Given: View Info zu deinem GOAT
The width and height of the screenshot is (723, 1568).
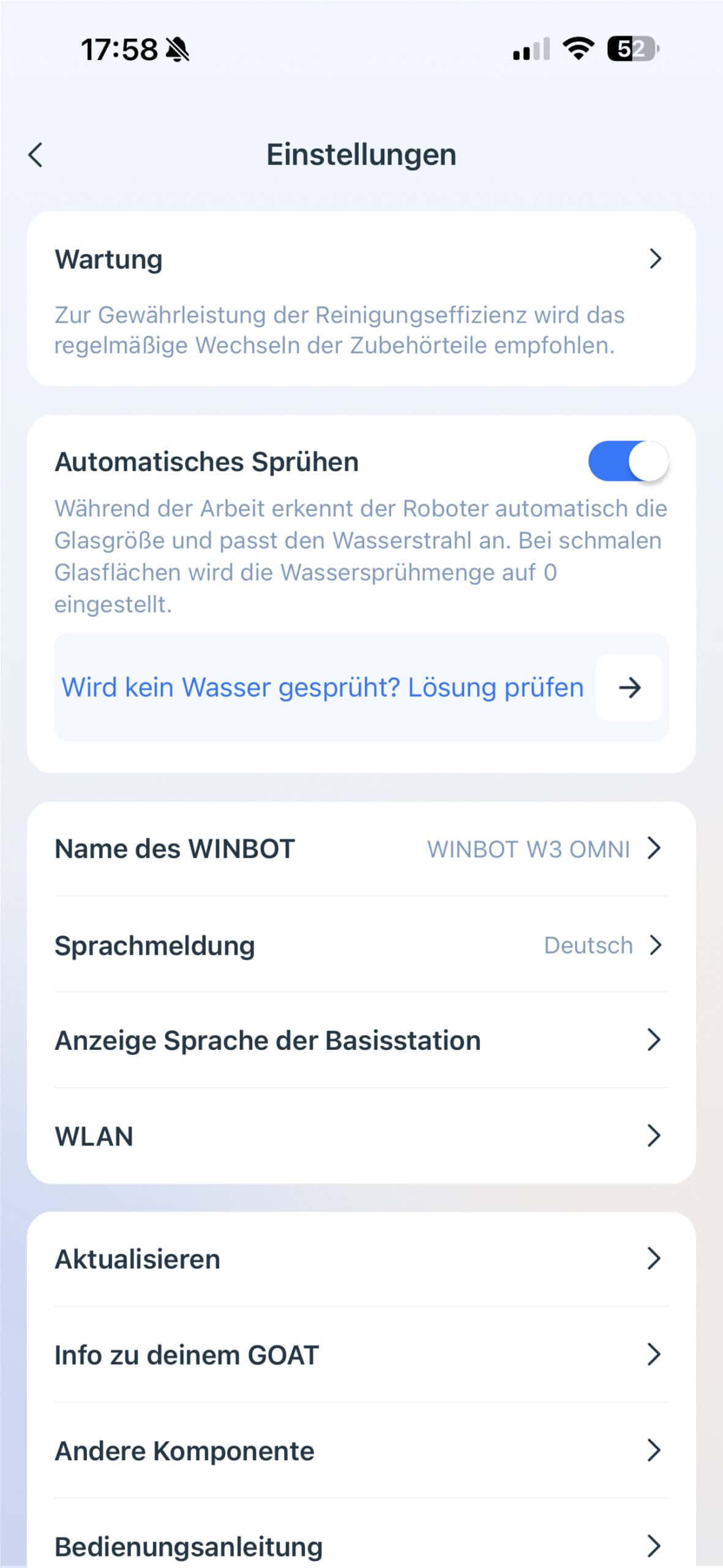Looking at the screenshot, I should pyautogui.click(x=361, y=1355).
